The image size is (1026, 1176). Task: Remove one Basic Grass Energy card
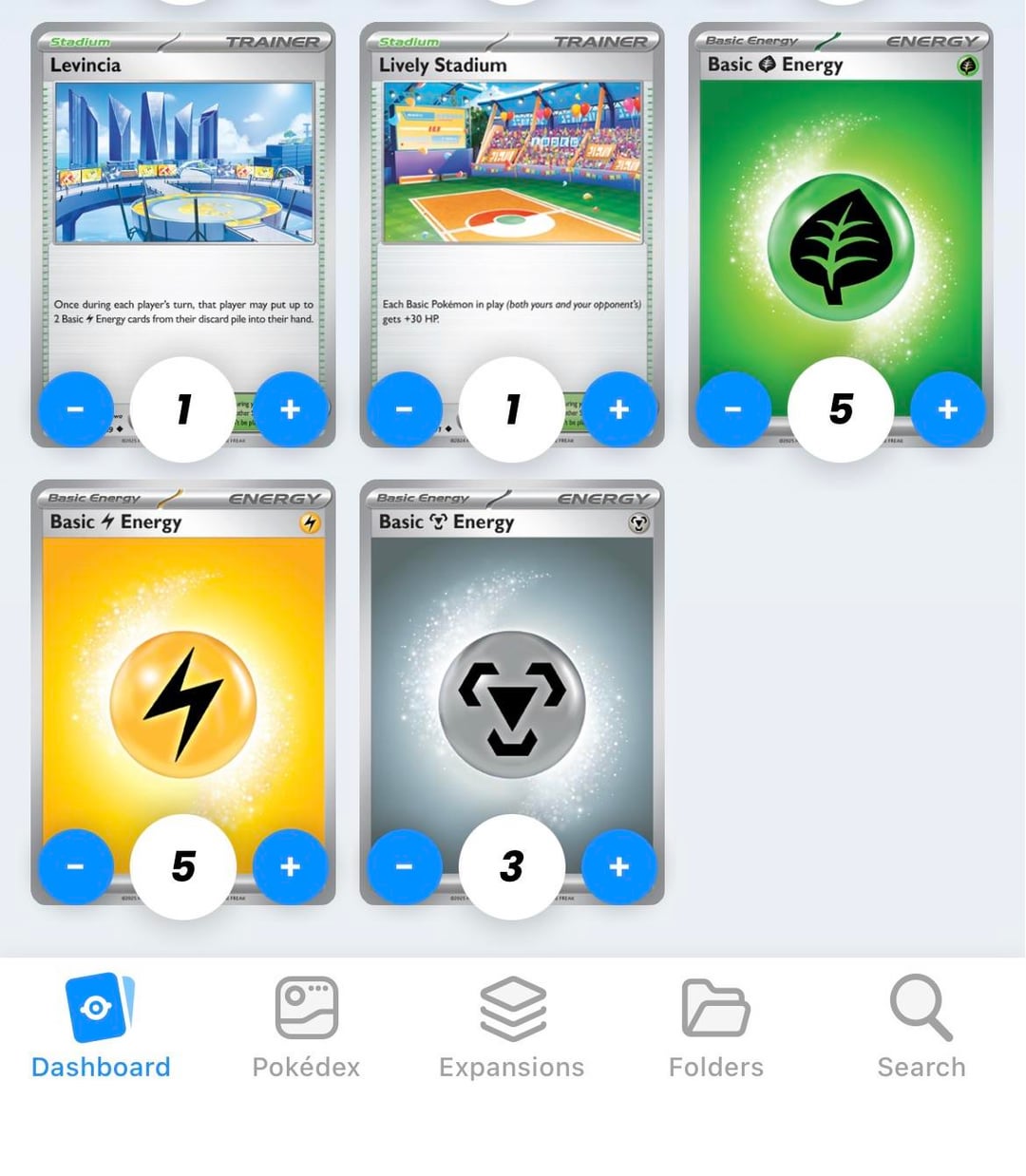(x=732, y=409)
